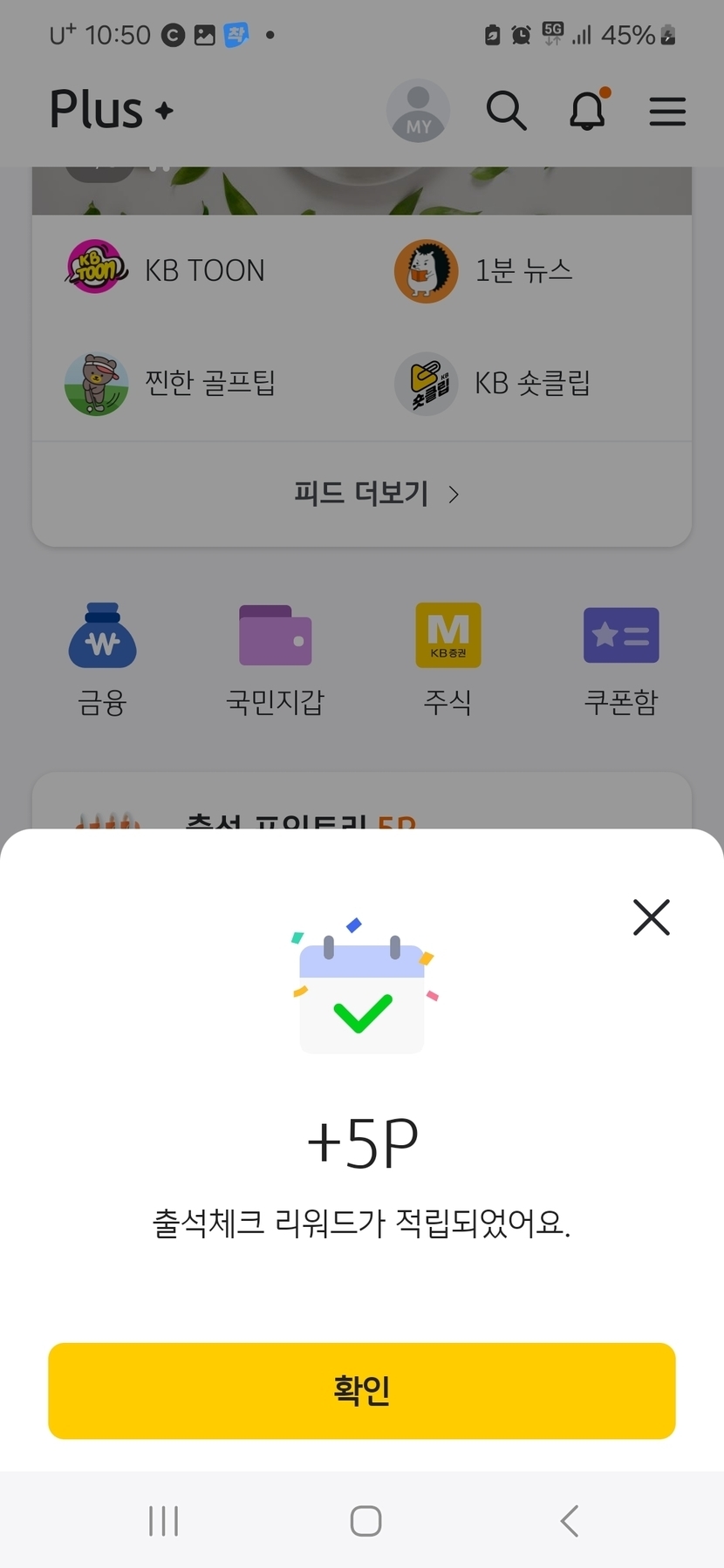Open the 쿠폰함 coupon box

pyautogui.click(x=620, y=658)
